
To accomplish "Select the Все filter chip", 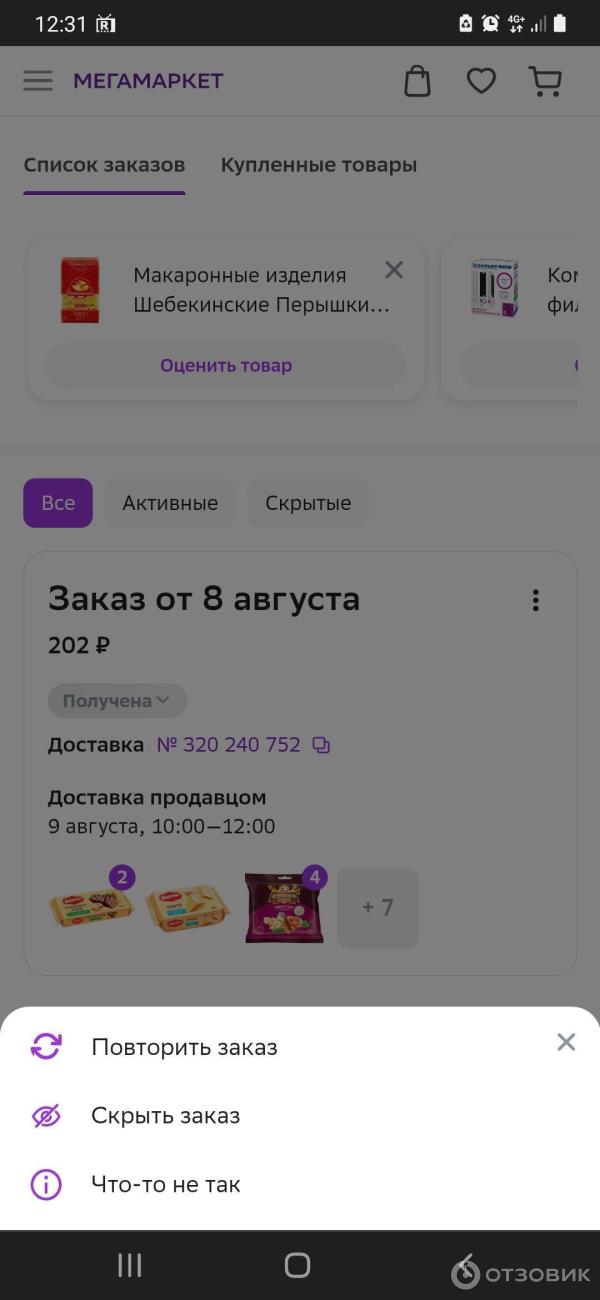I will click(x=58, y=503).
